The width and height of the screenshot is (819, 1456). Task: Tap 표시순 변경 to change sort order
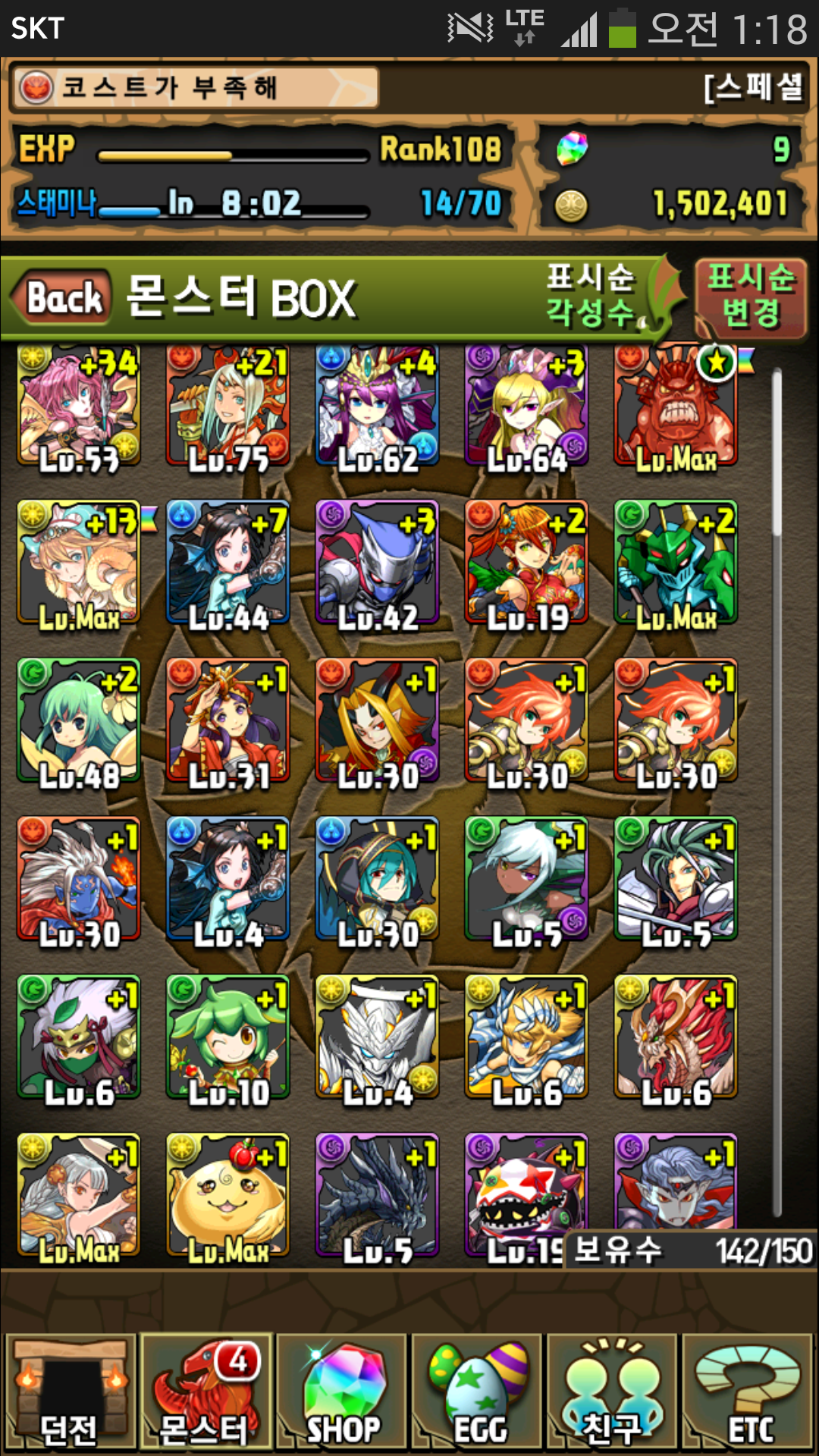coord(750,296)
